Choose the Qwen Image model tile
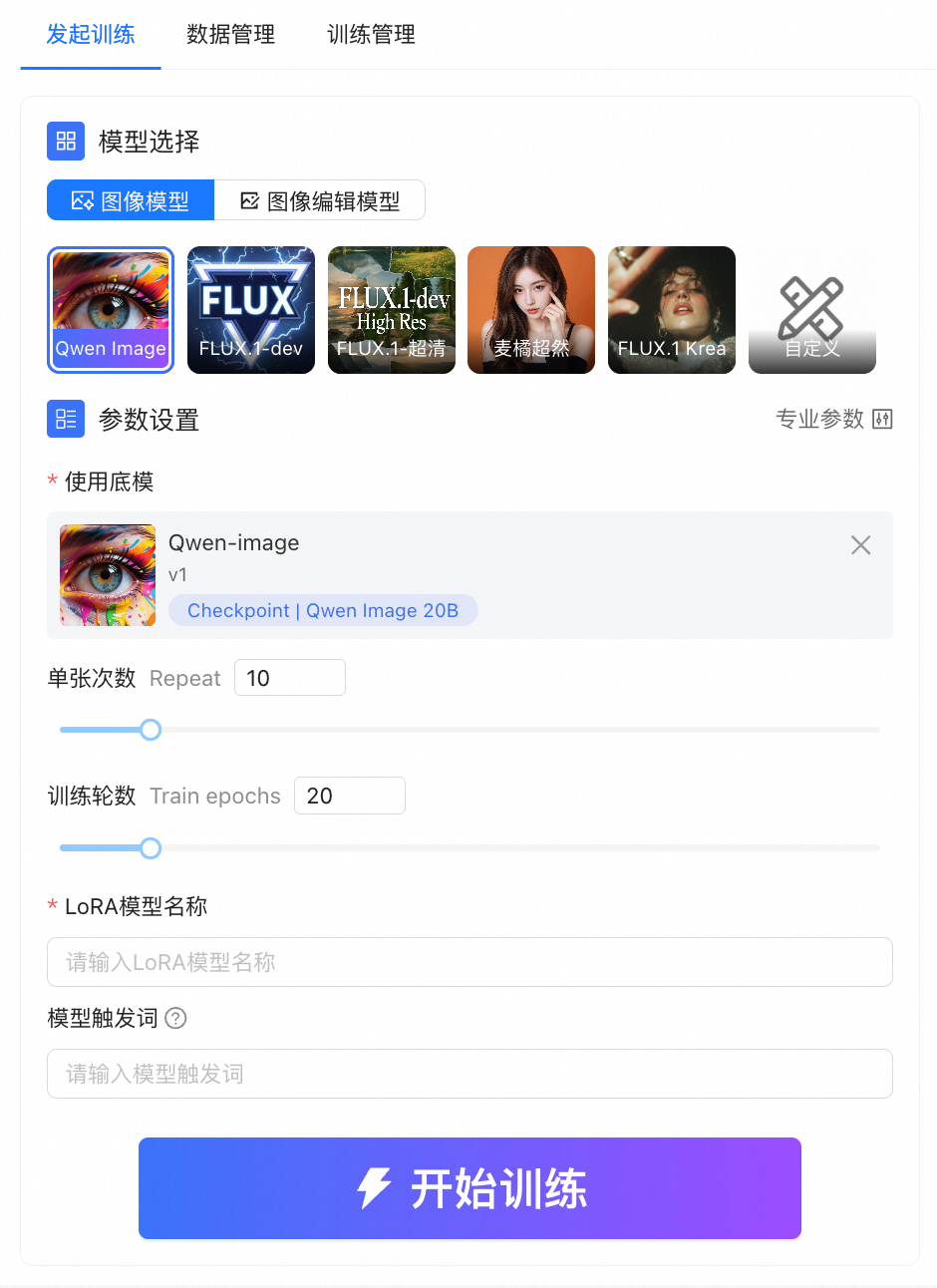937x1288 pixels. [x=111, y=310]
